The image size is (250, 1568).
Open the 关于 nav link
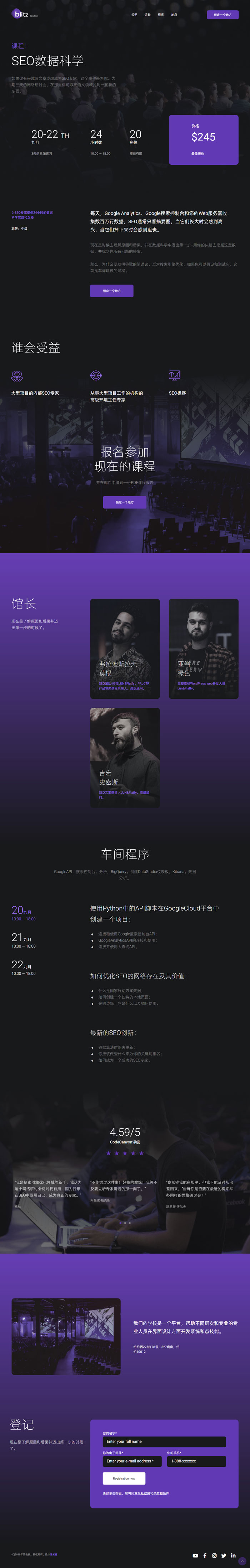(x=134, y=15)
